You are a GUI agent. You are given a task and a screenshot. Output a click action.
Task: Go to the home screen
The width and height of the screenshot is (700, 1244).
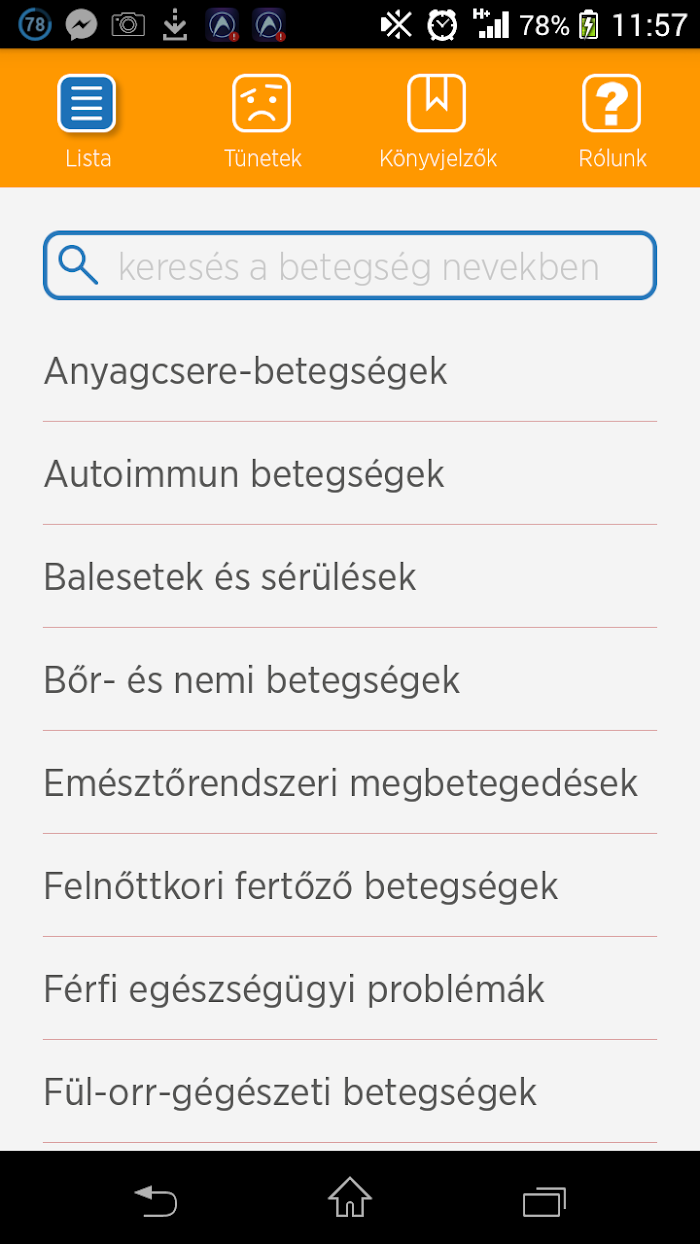coord(350,1197)
